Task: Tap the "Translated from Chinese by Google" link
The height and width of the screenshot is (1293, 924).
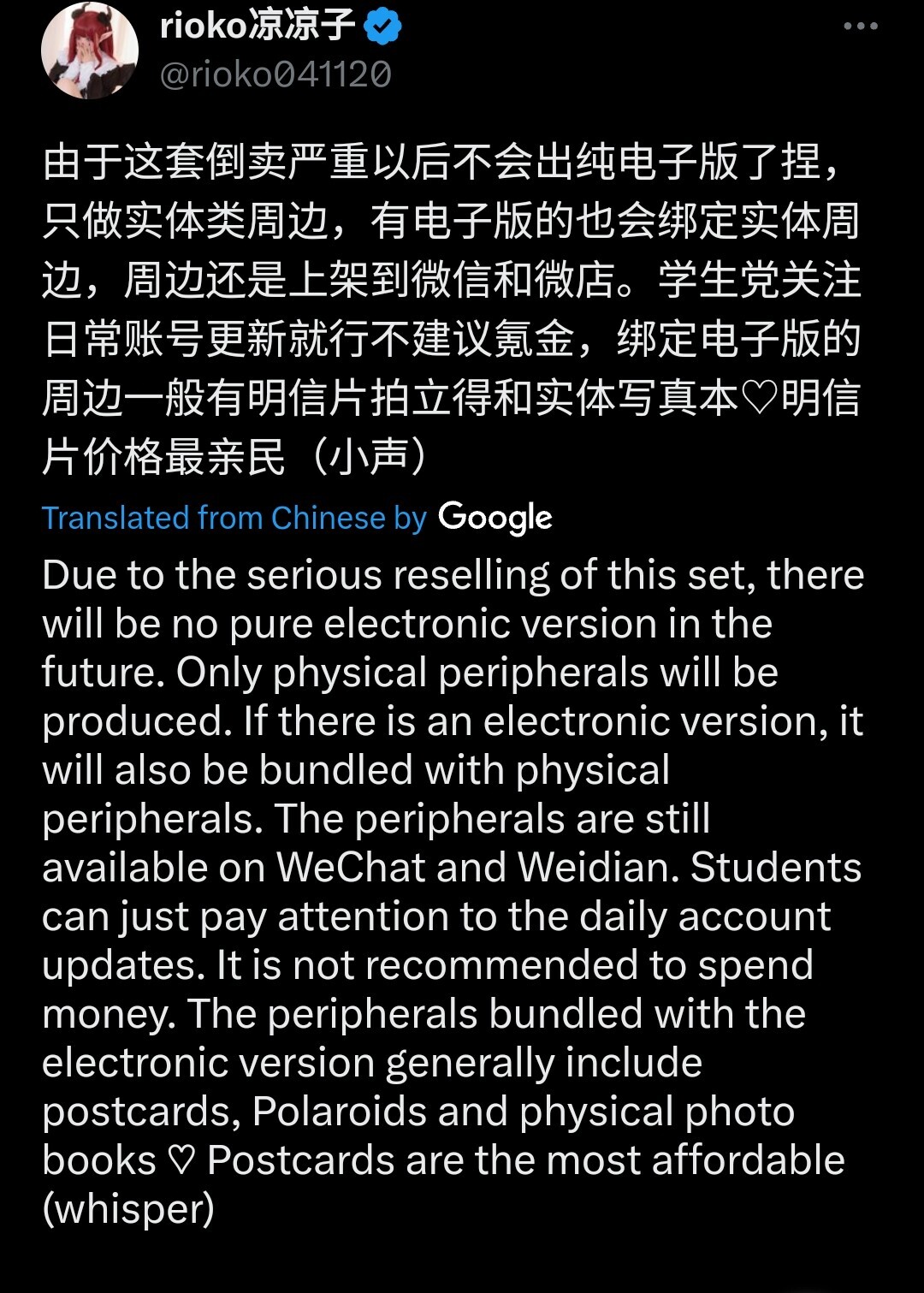Action: click(x=297, y=518)
